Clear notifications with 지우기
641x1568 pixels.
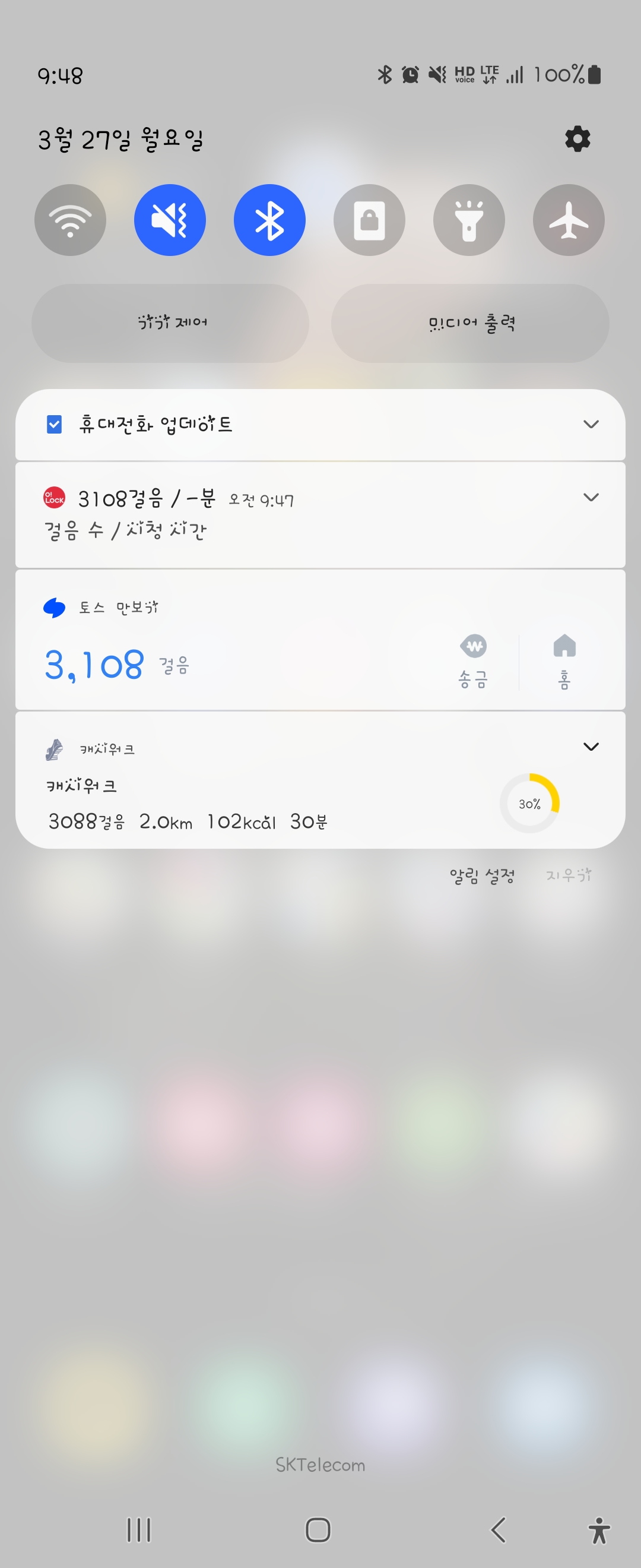(568, 875)
